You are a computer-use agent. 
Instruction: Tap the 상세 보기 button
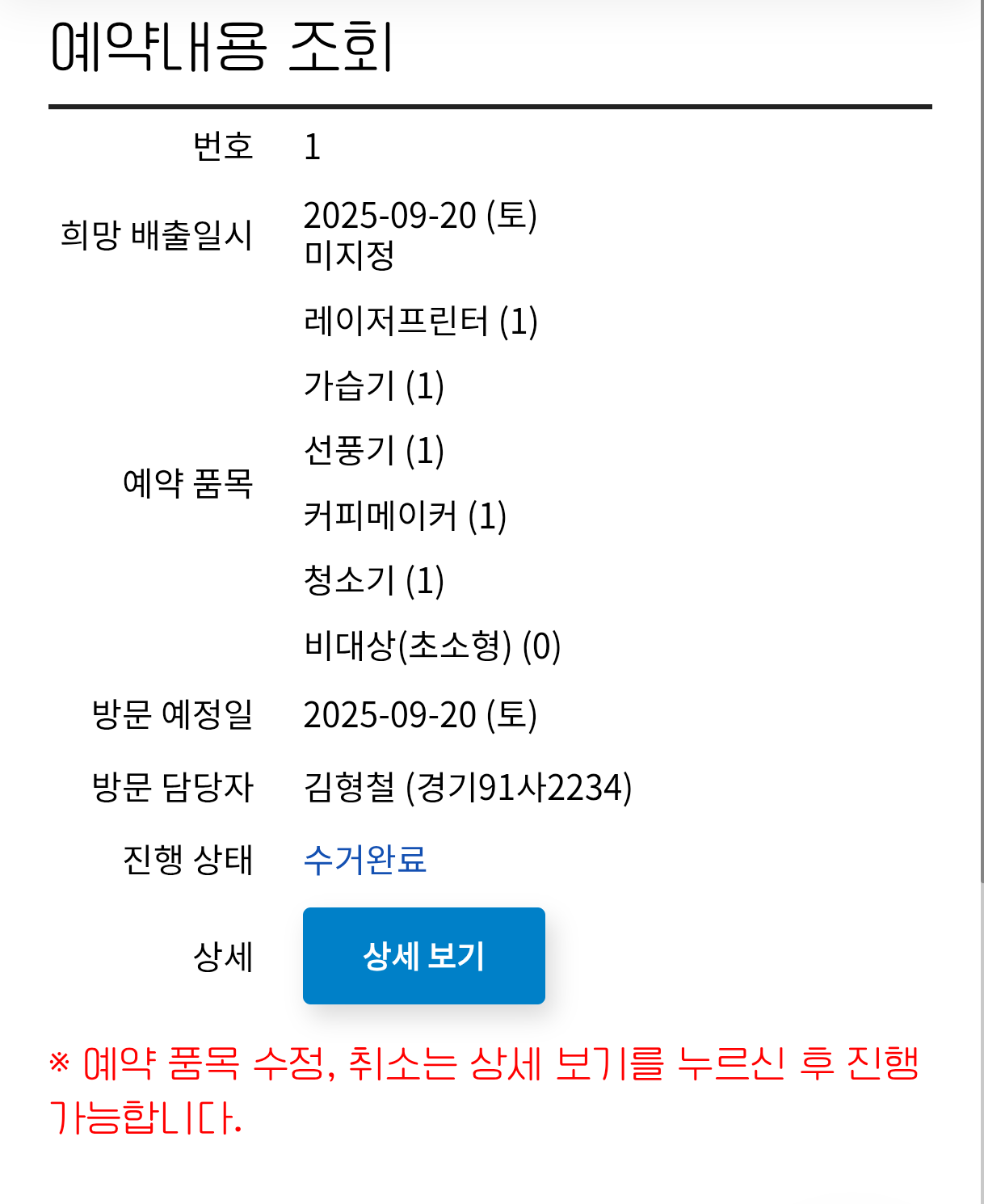click(x=423, y=955)
